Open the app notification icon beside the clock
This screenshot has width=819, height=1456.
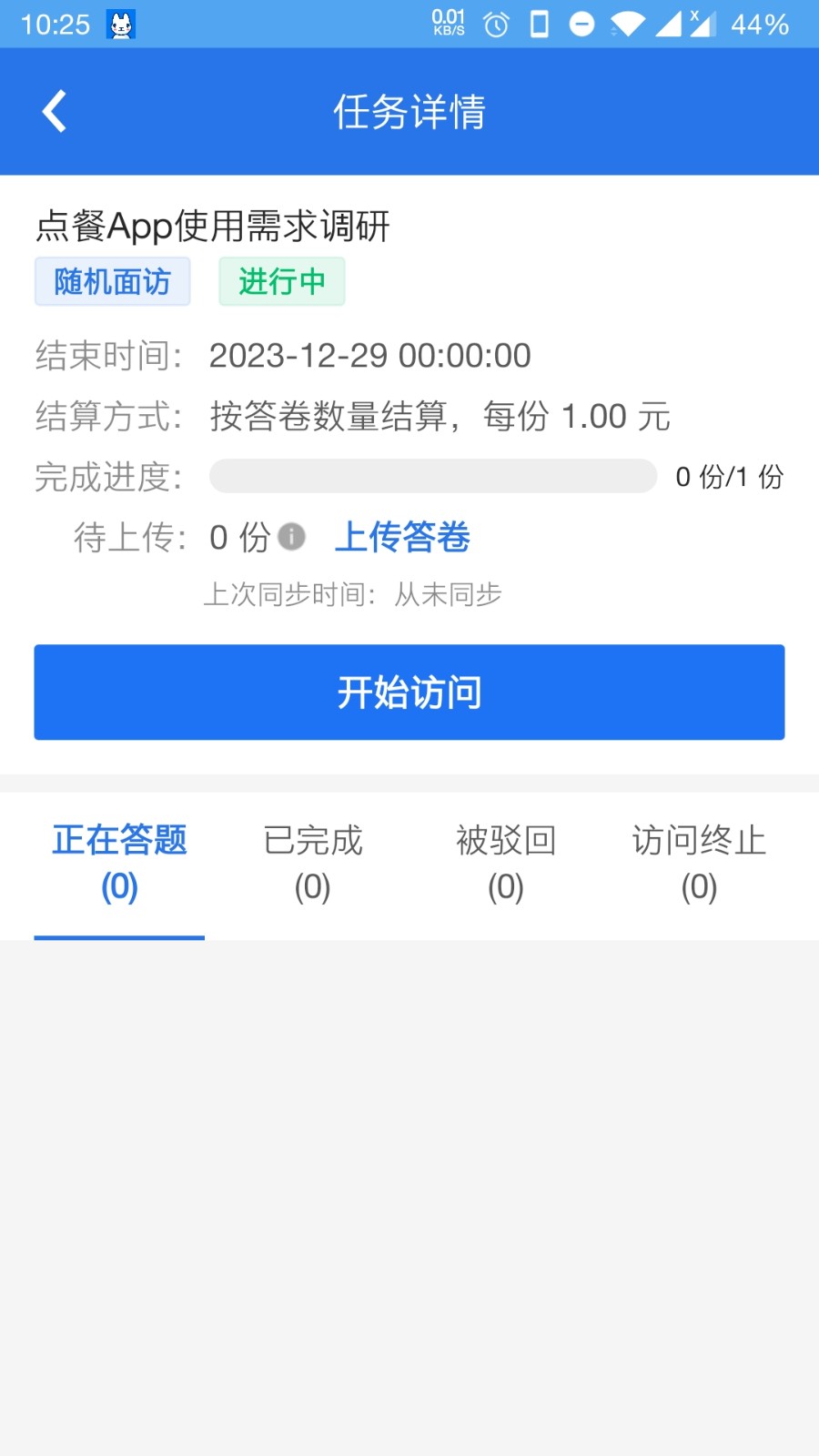click(119, 25)
